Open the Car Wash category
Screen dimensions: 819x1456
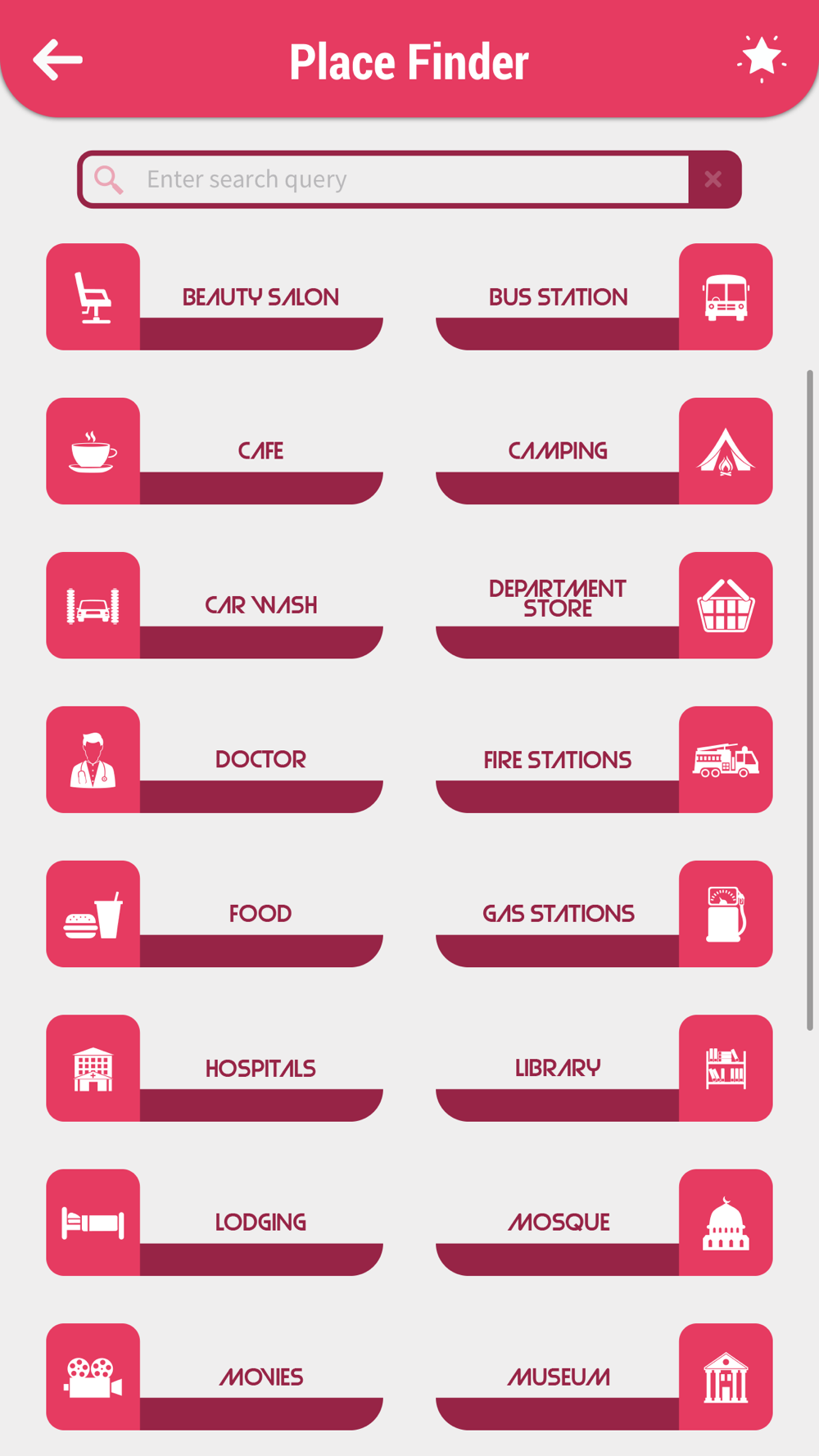[x=215, y=605]
